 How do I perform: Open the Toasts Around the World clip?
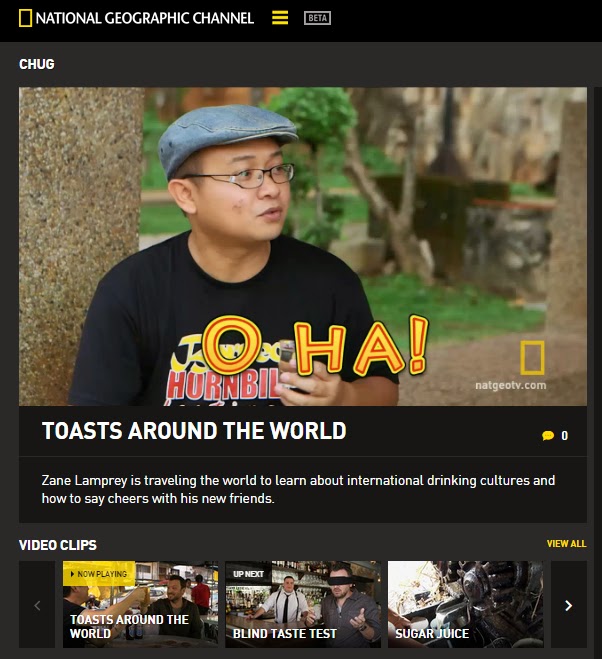click(140, 604)
